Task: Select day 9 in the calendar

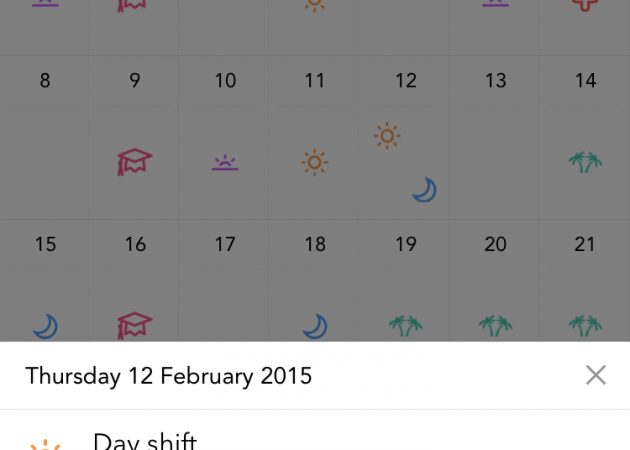Action: [x=135, y=135]
